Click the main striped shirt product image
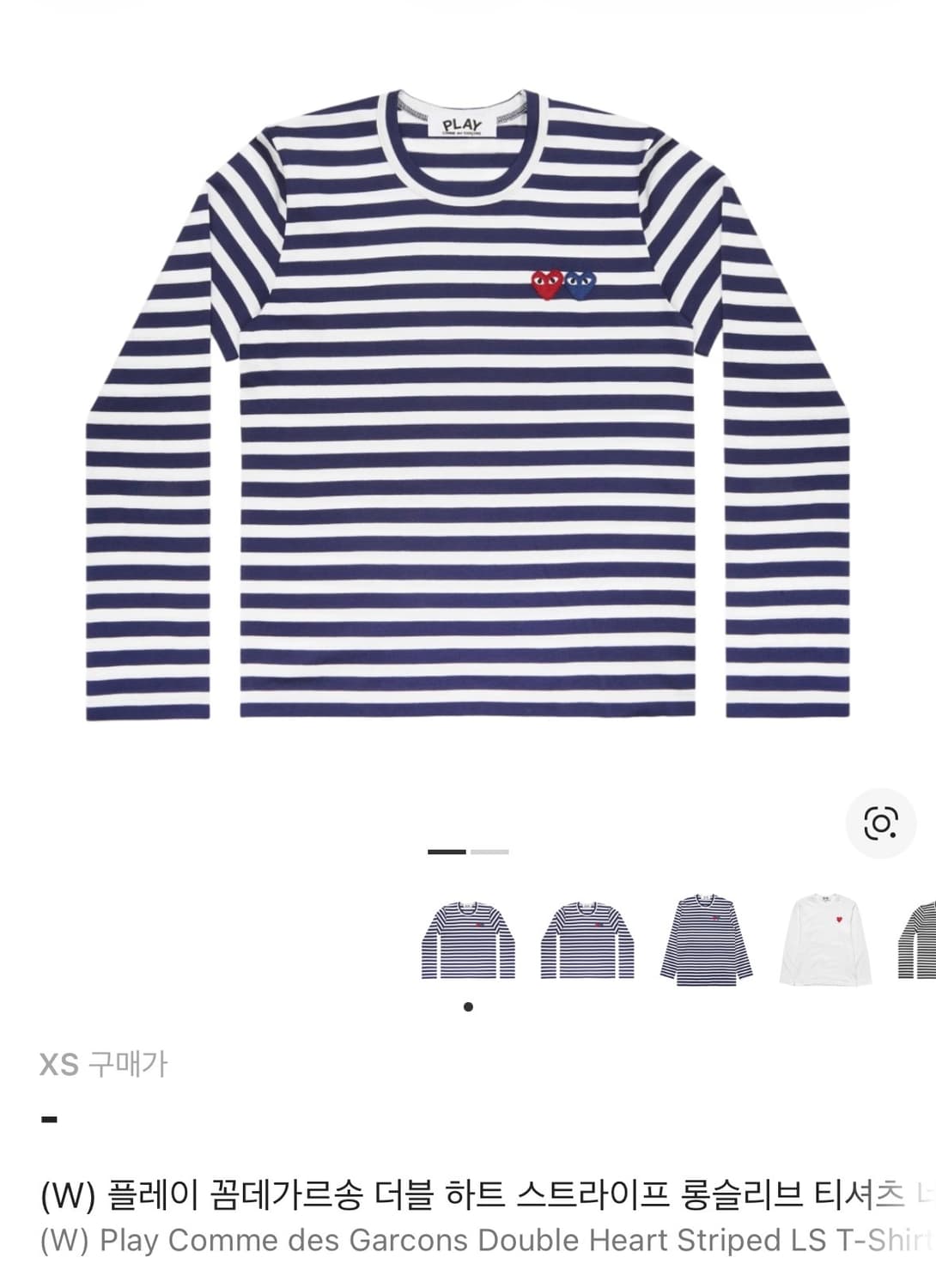Viewport: 936px width, 1288px height. (468, 412)
